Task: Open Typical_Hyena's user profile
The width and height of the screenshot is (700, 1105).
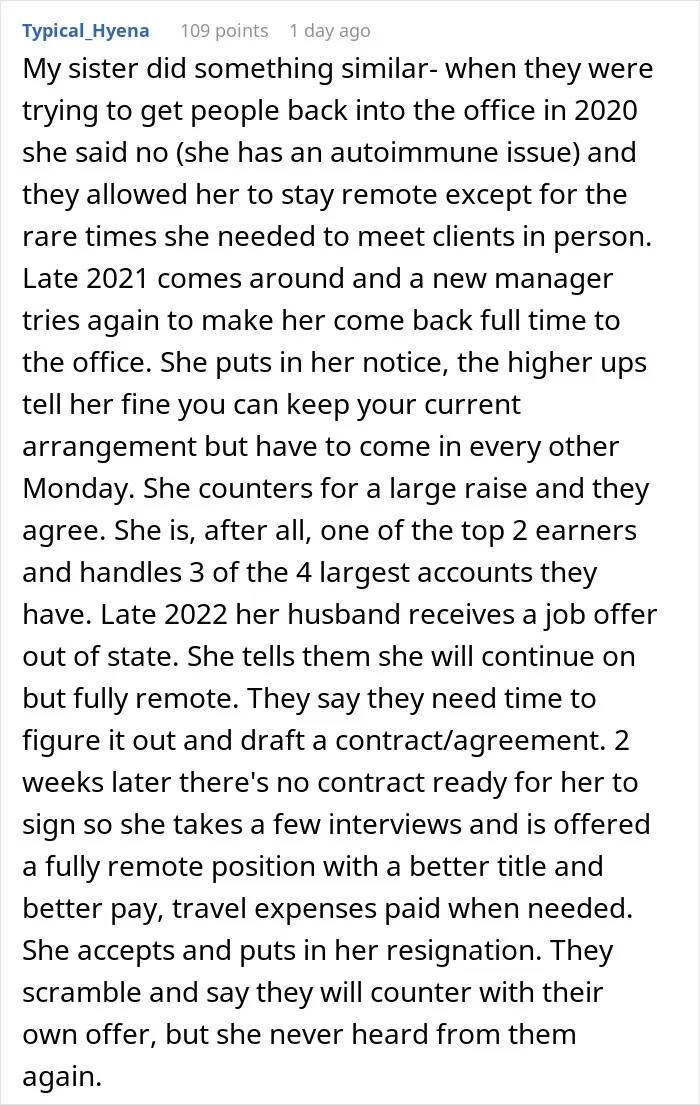Action: [85, 31]
